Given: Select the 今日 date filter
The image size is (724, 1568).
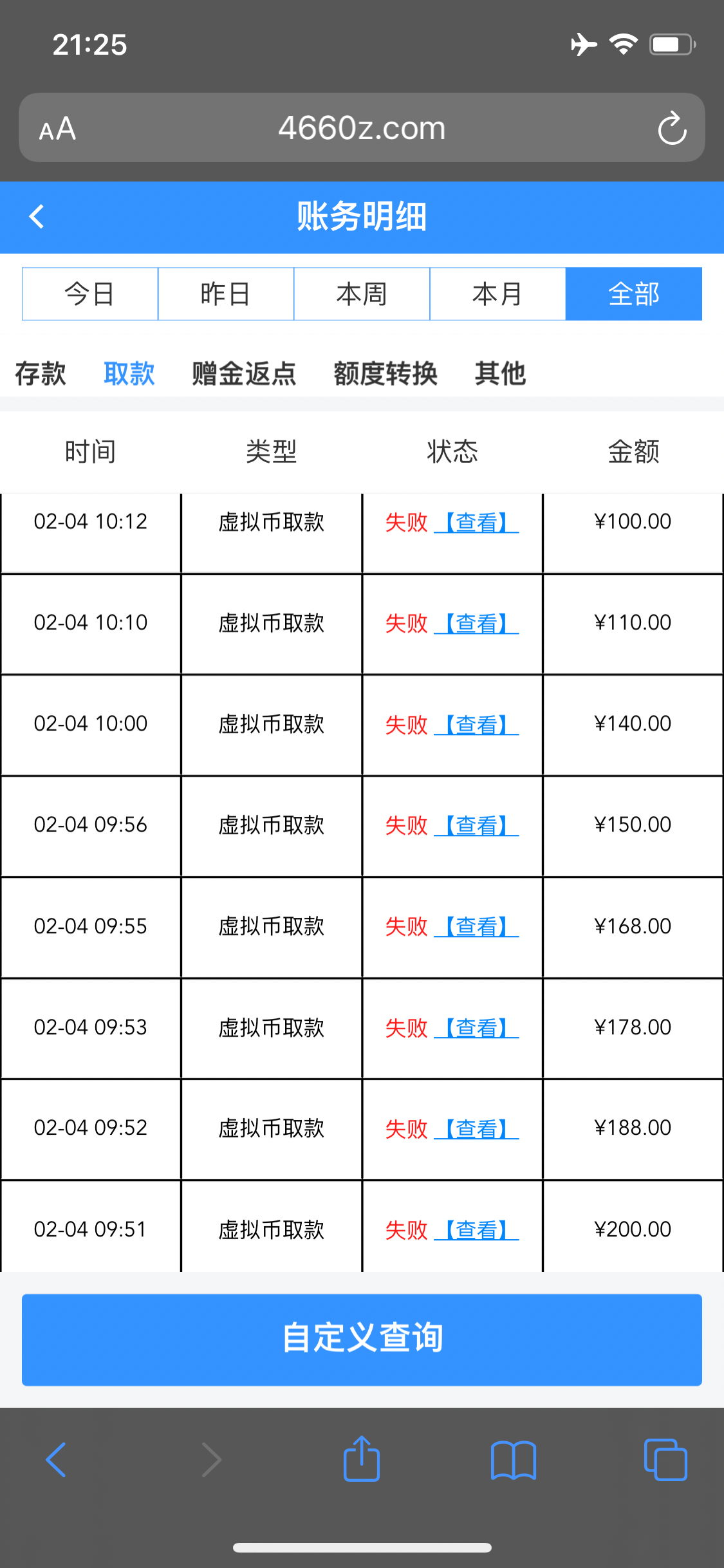Looking at the screenshot, I should coord(90,294).
